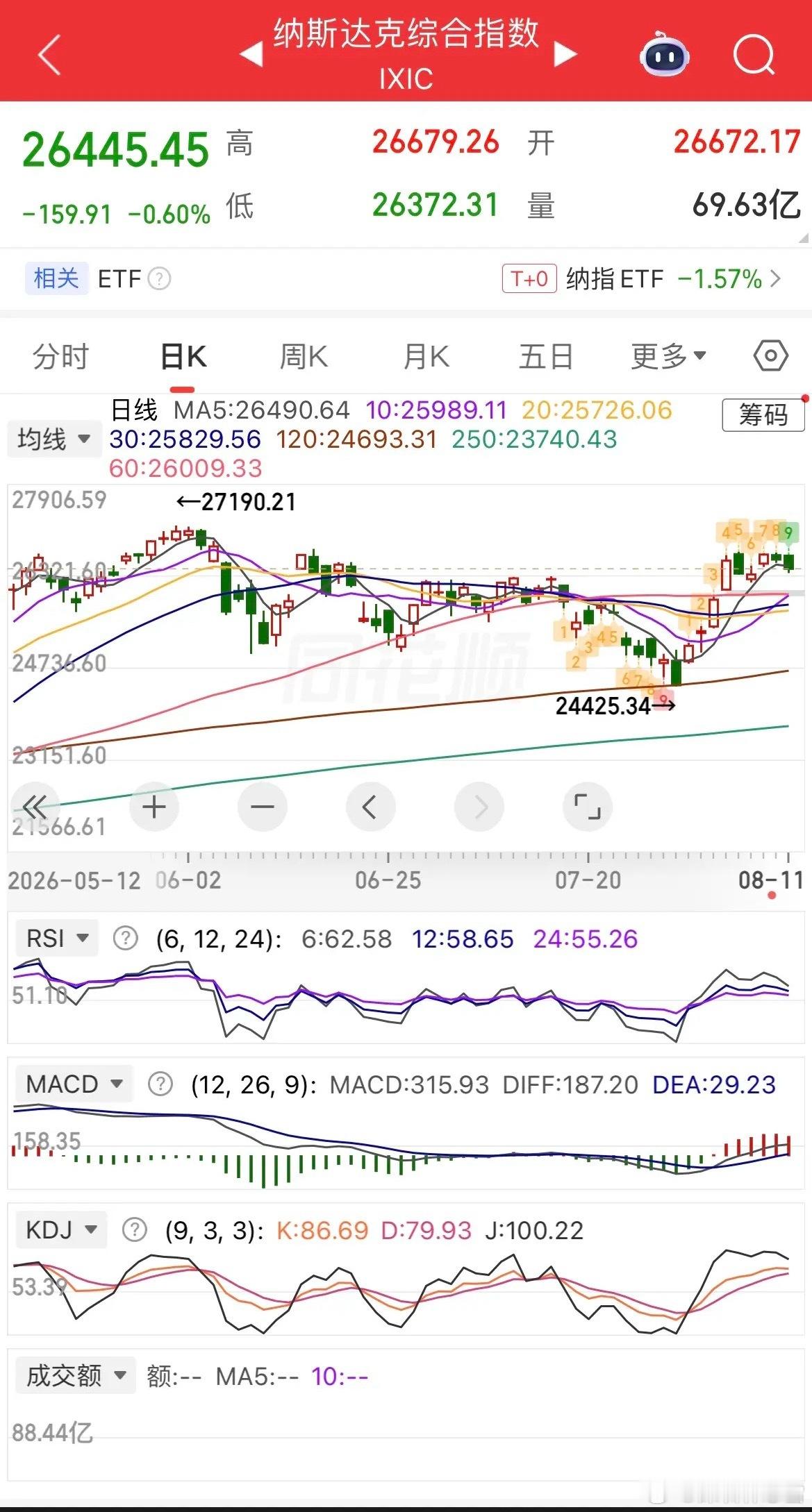812x1512 pixels.
Task: Switch to the previous index with left triangle
Action: click(251, 54)
